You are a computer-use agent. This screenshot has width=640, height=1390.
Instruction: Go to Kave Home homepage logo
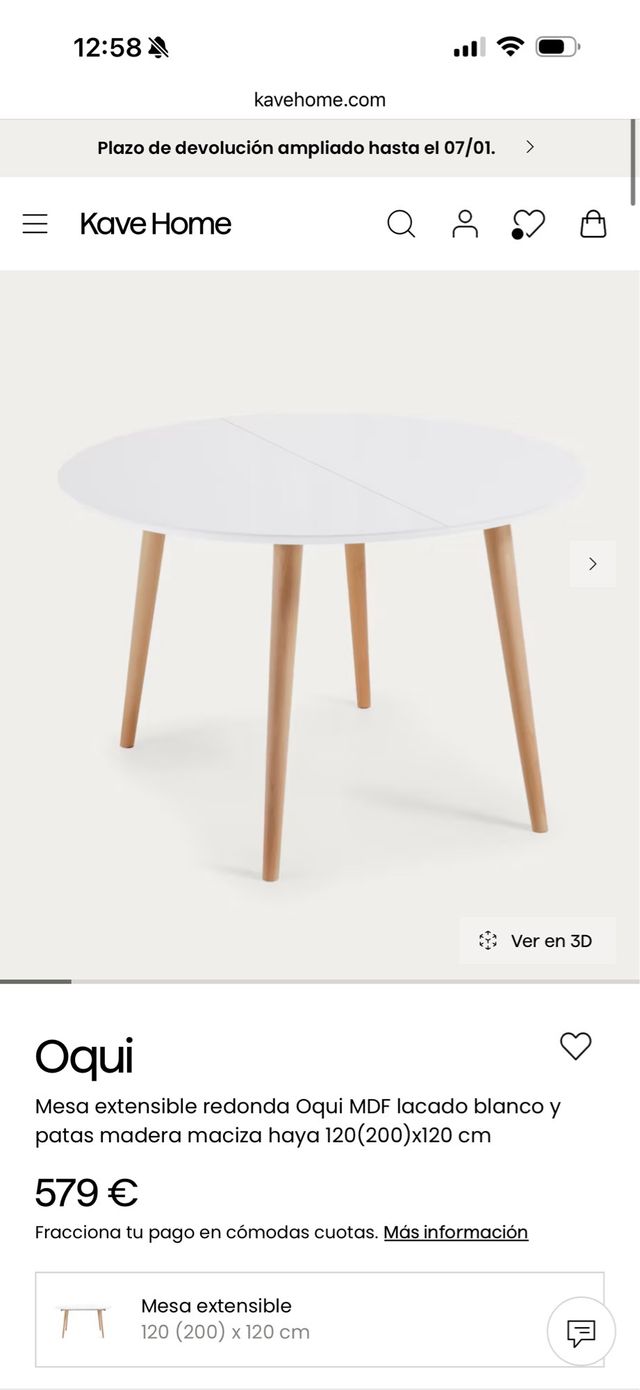[x=155, y=223]
